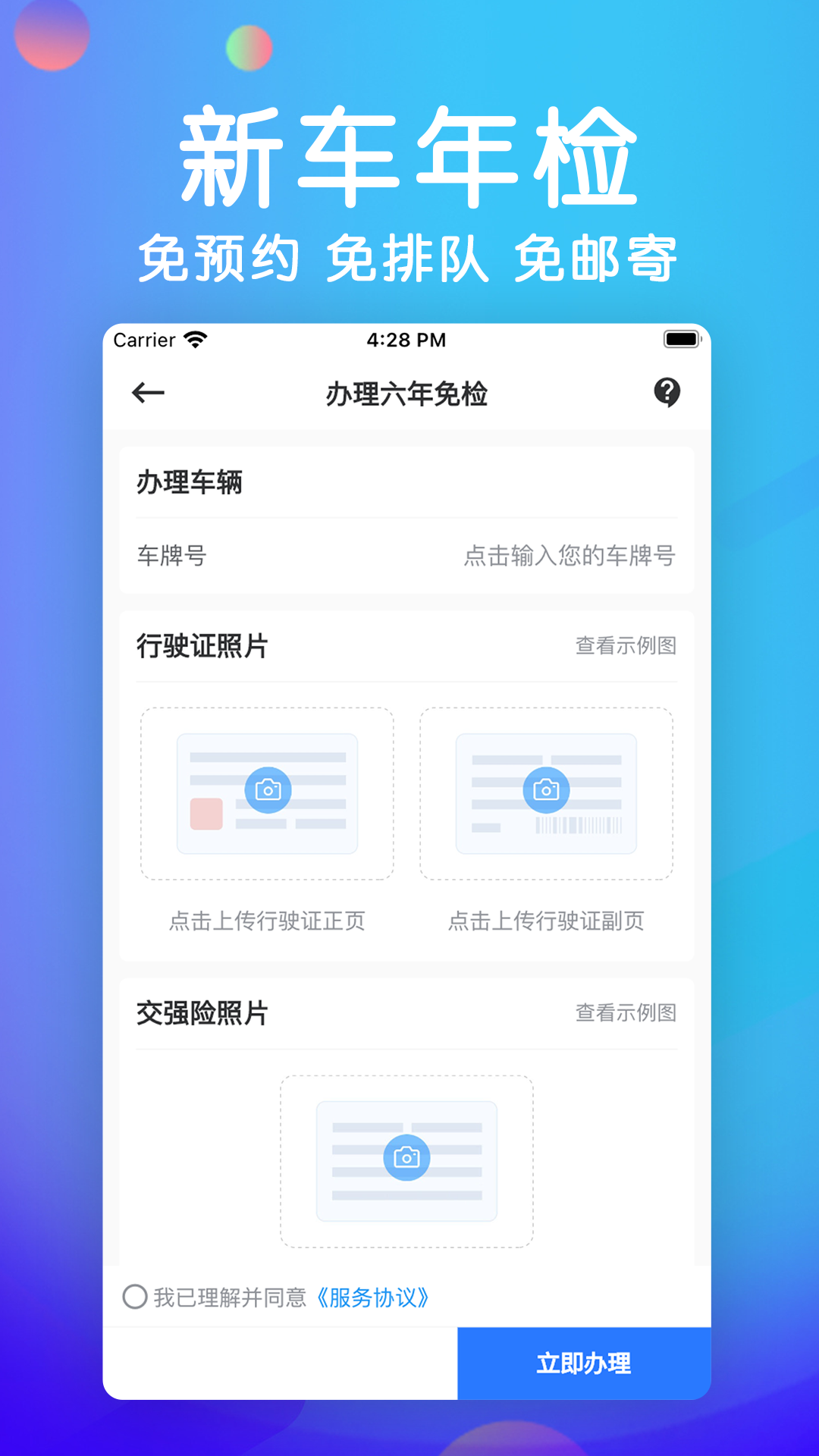Image resolution: width=819 pixels, height=1456 pixels.
Task: Open the 《服务协议》 service agreement link
Action: tap(374, 1298)
